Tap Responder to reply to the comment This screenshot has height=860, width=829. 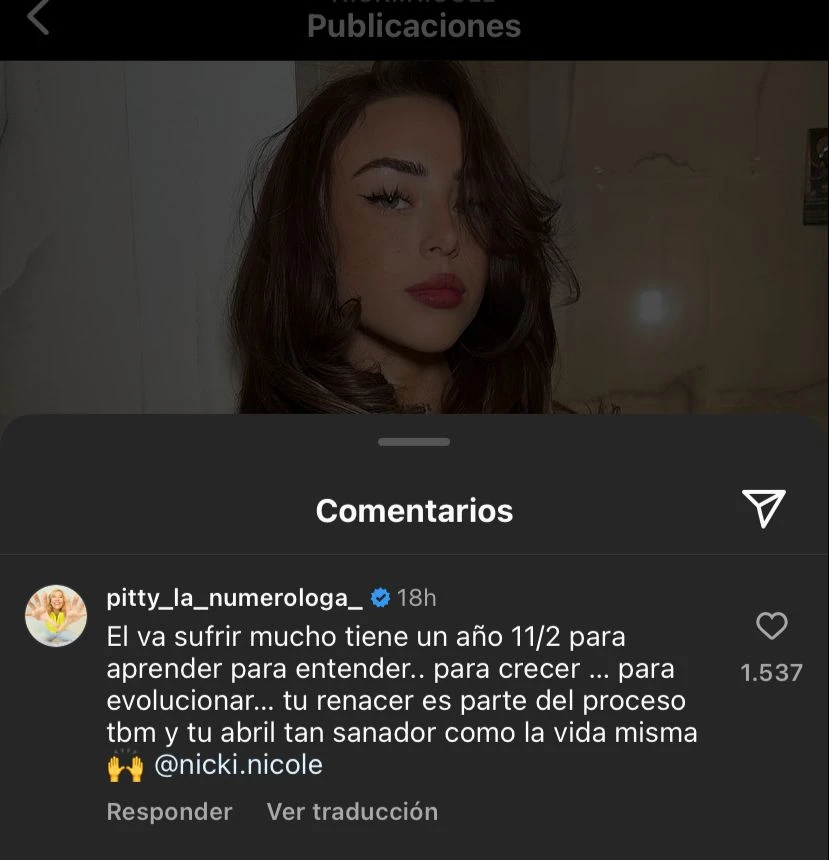click(169, 811)
